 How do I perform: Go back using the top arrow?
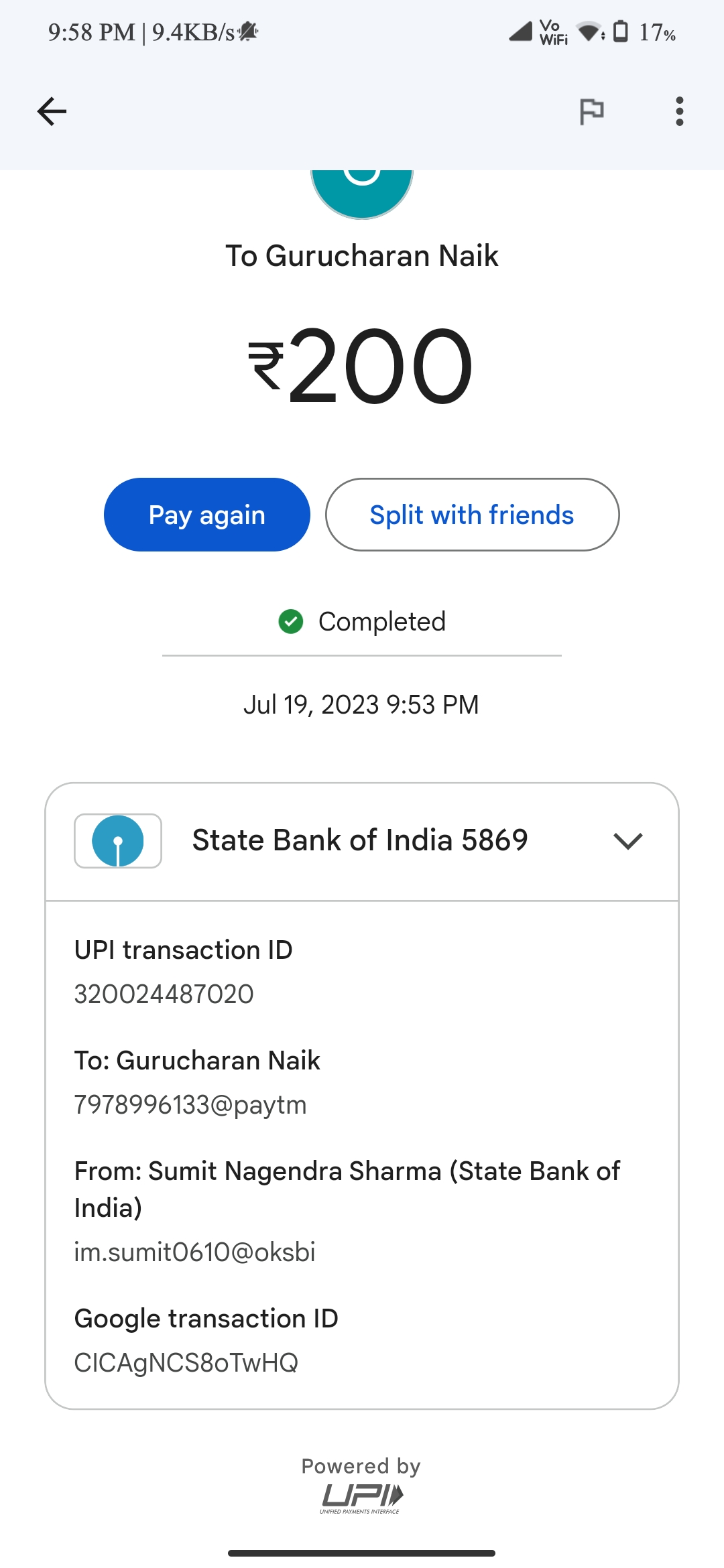[52, 111]
